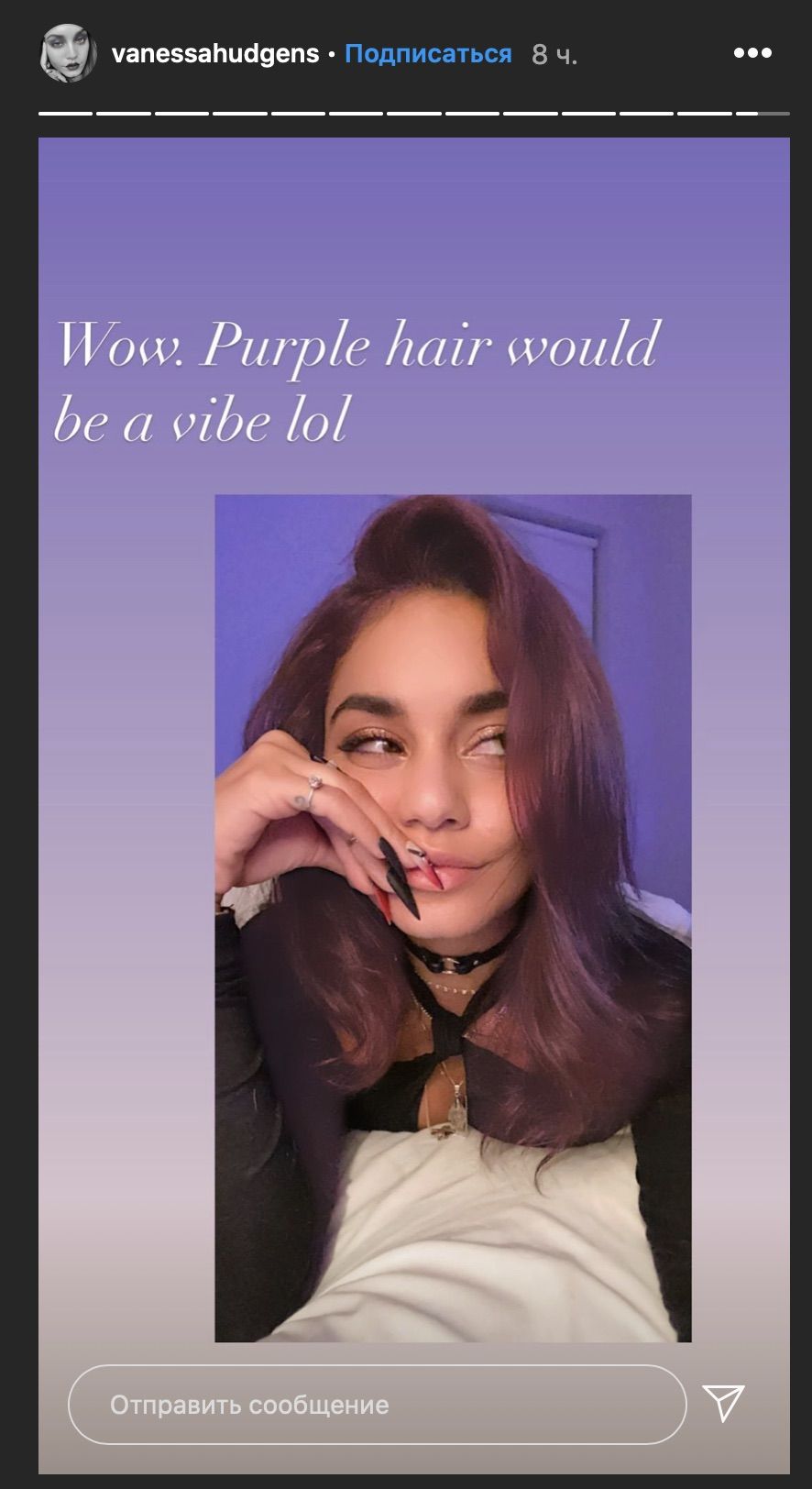Image resolution: width=812 pixels, height=1489 pixels.
Task: Open vanessahudgens profile avatar
Action: (x=69, y=53)
